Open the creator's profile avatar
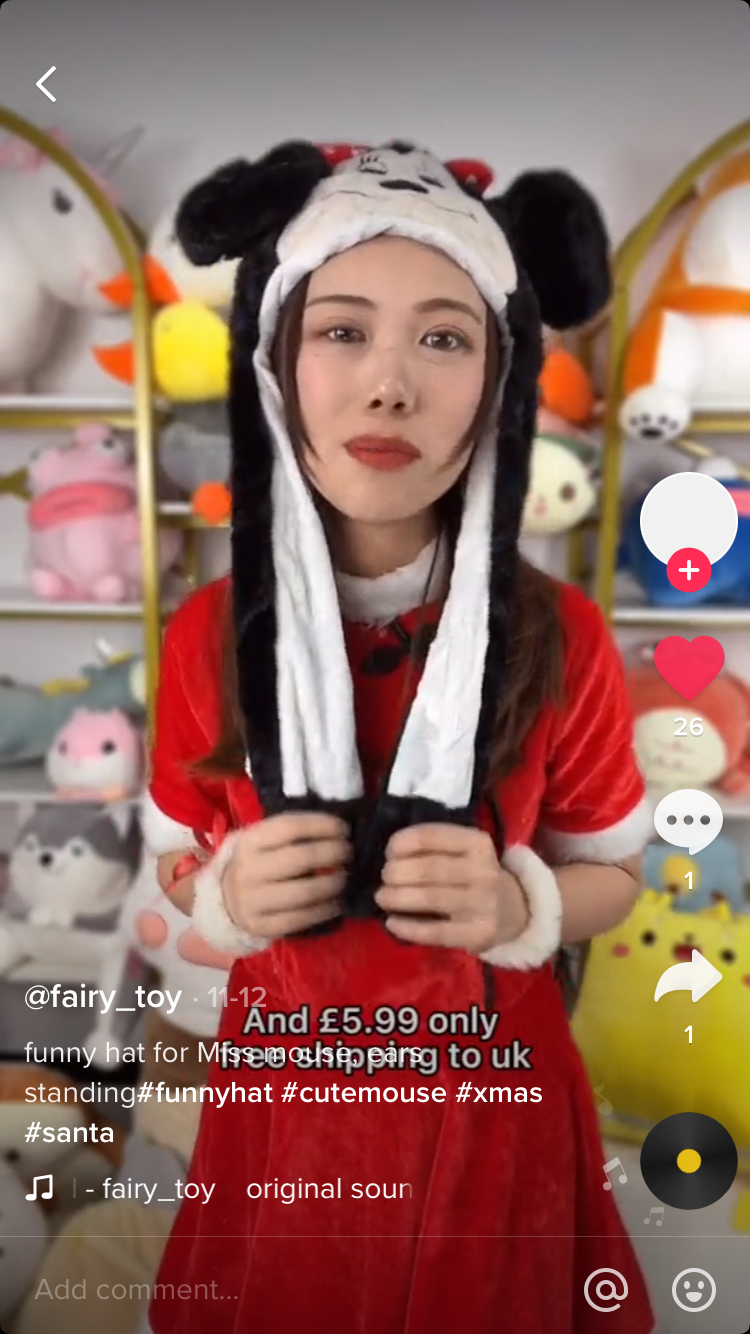The image size is (750, 1334). point(688,518)
